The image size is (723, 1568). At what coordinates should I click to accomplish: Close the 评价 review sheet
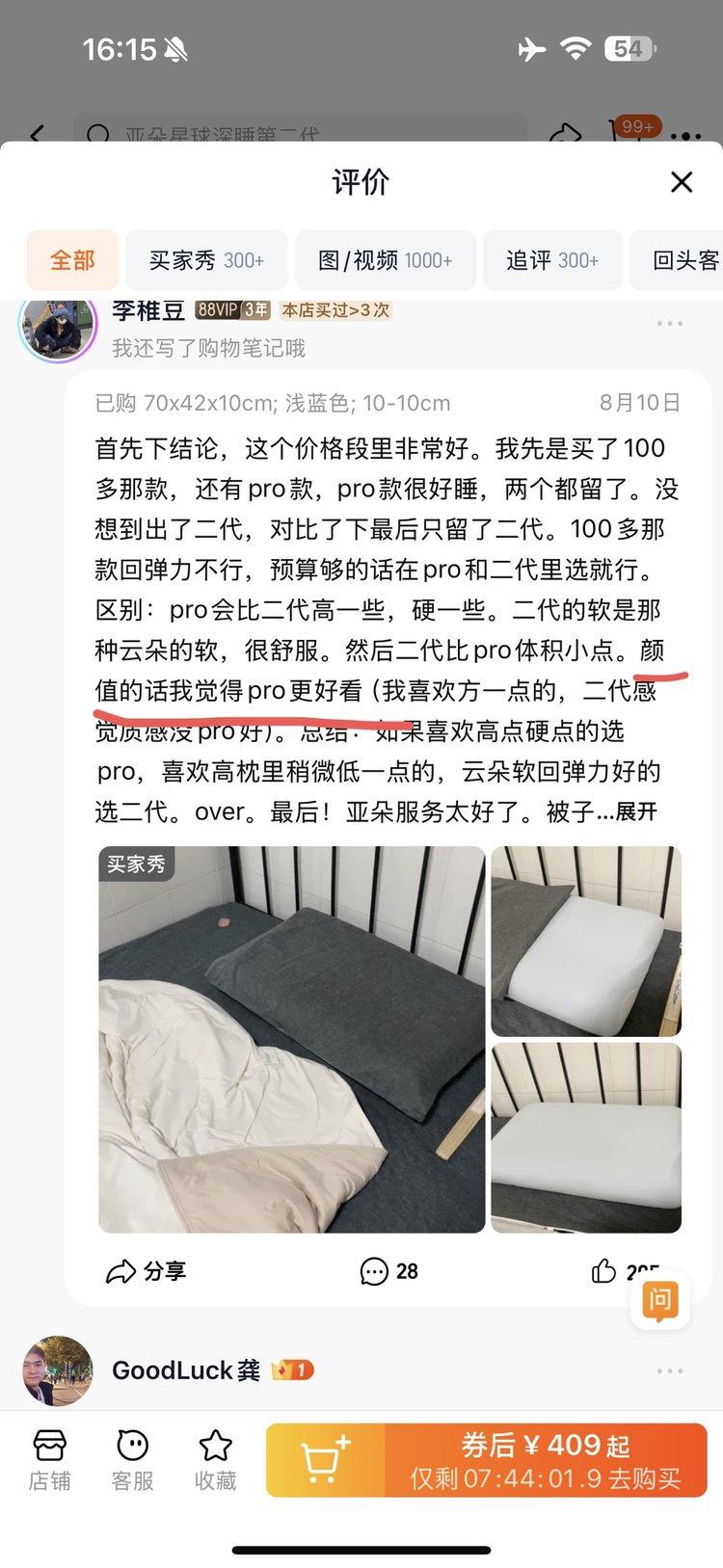click(x=682, y=182)
